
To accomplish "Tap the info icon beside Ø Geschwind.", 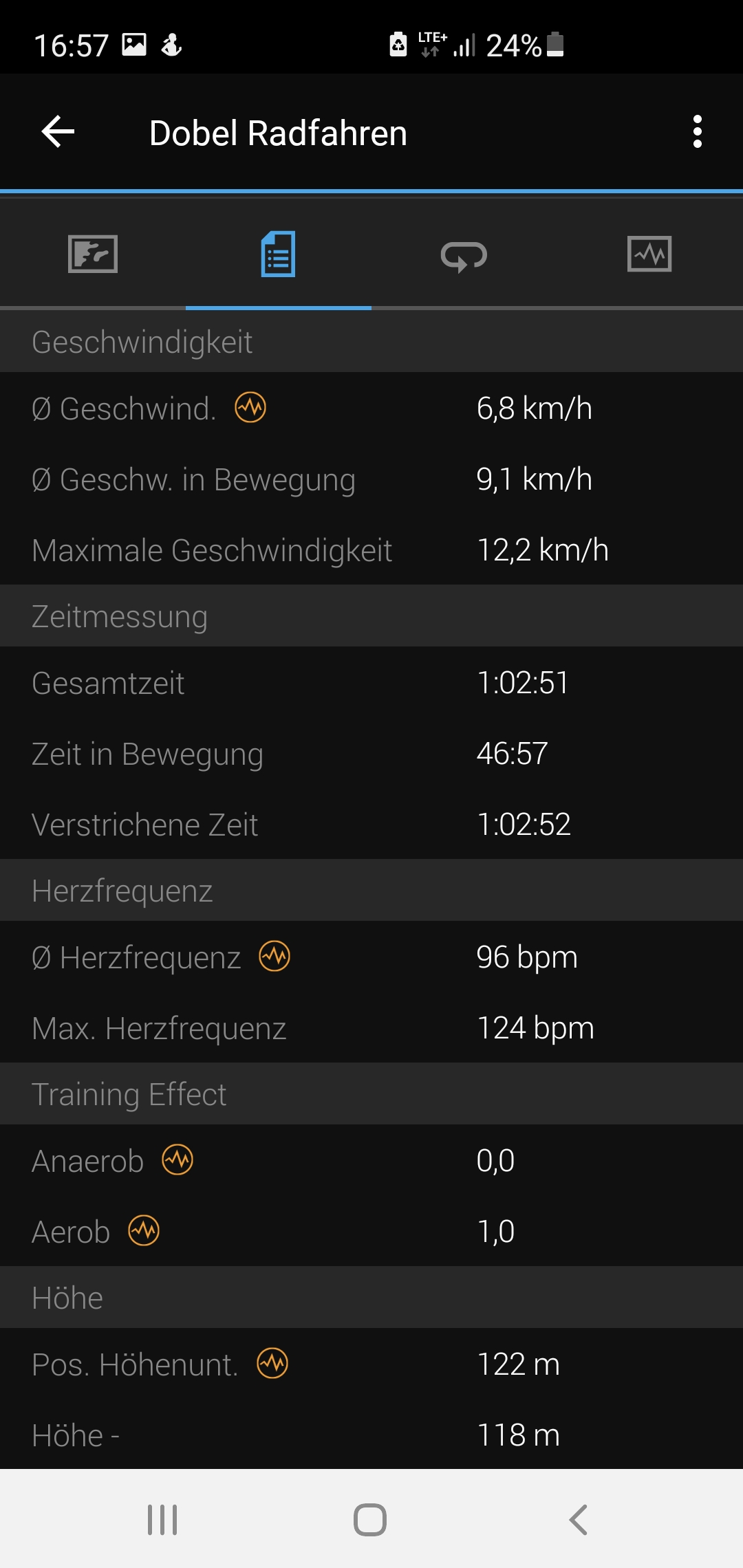I will [x=250, y=408].
